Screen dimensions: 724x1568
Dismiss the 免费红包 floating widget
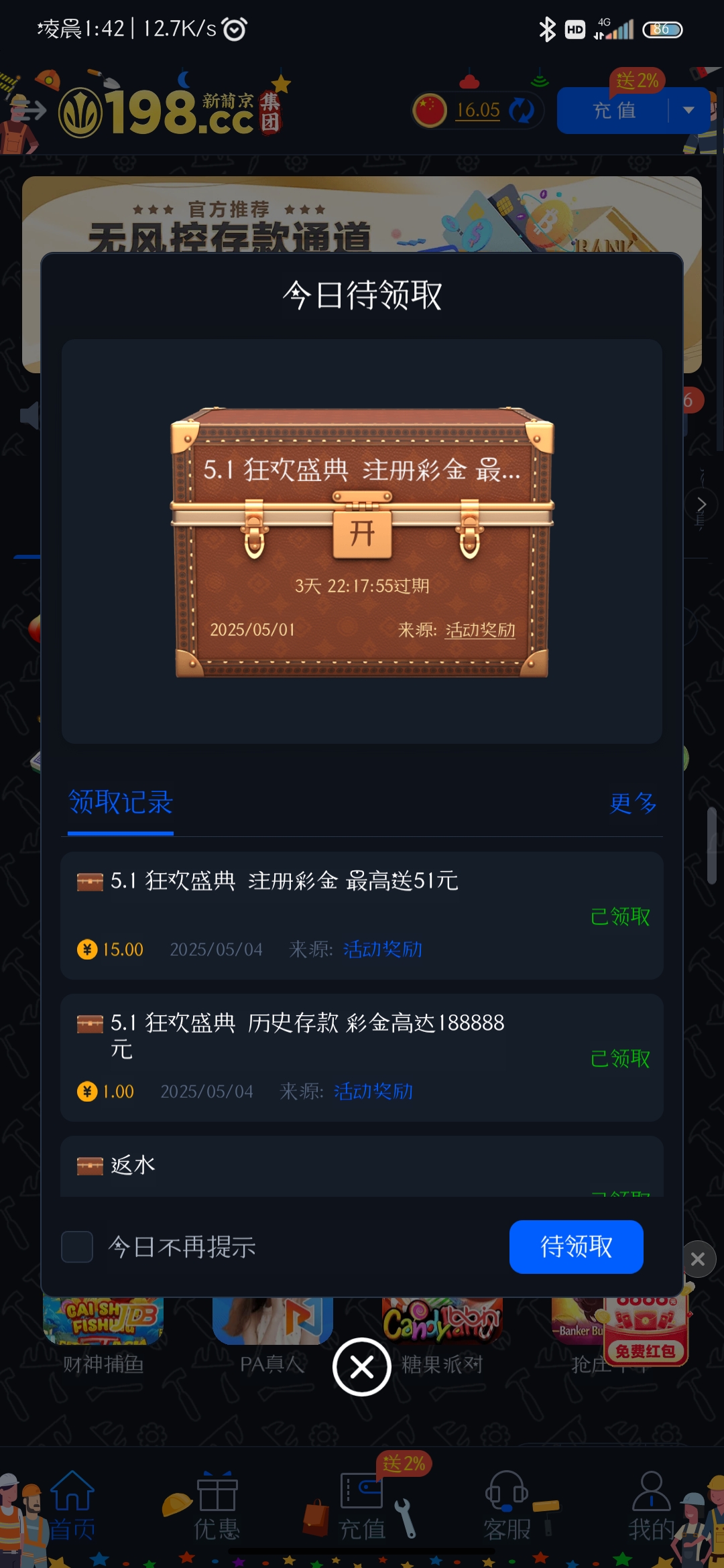pyautogui.click(x=698, y=1259)
